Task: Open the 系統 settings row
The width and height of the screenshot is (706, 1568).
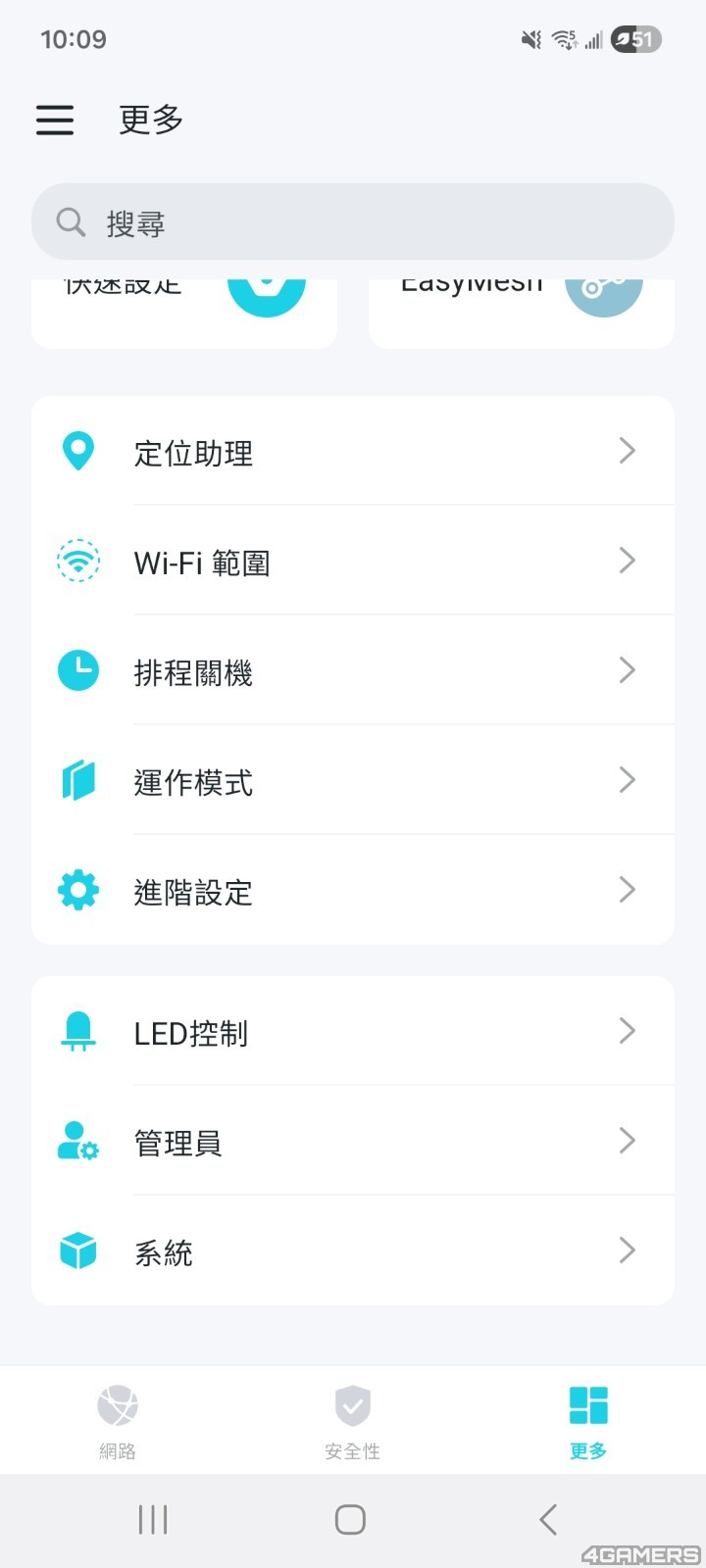Action: point(353,1251)
